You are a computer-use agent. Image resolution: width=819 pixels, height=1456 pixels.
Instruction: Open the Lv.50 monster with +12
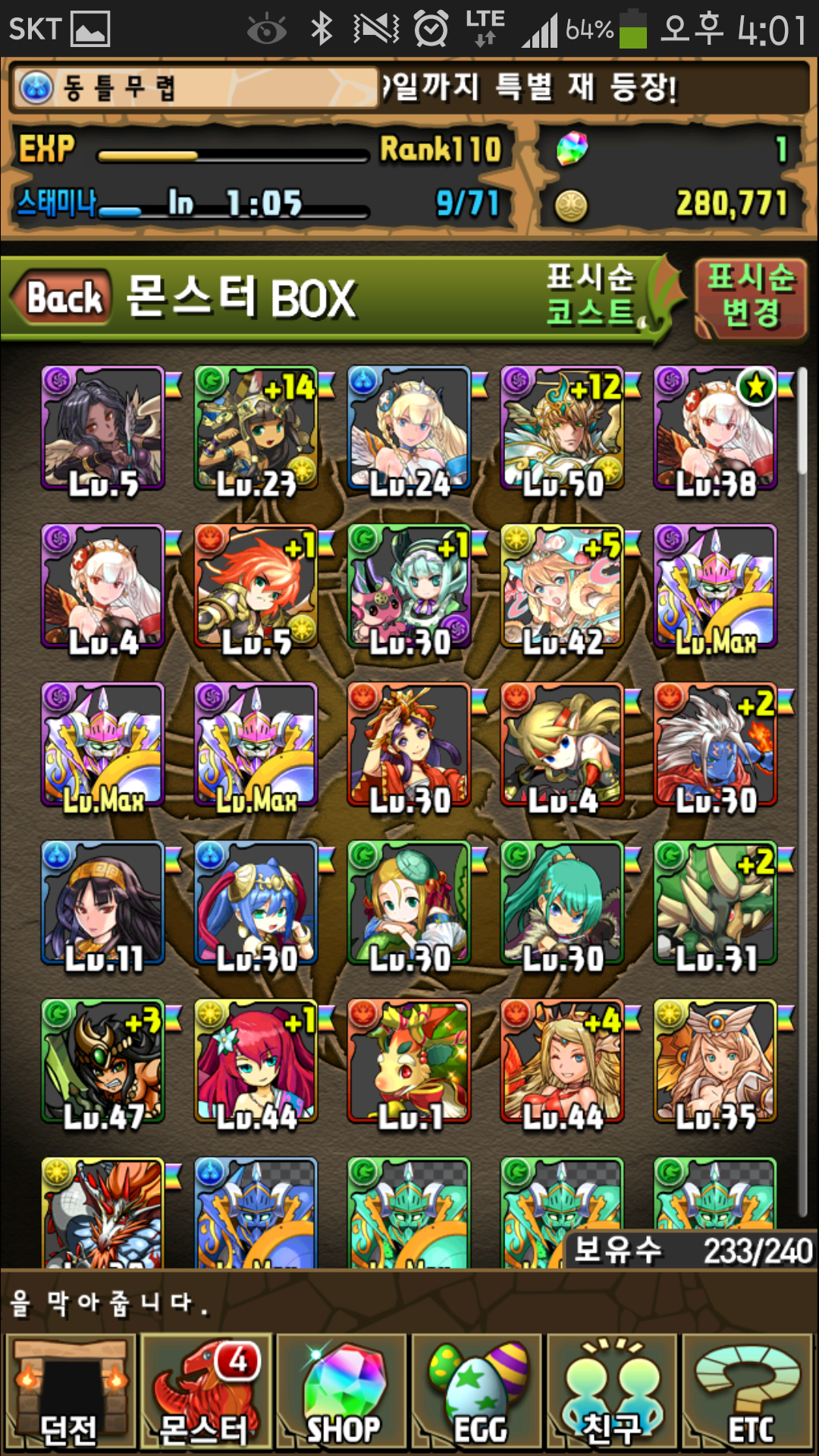563,428
